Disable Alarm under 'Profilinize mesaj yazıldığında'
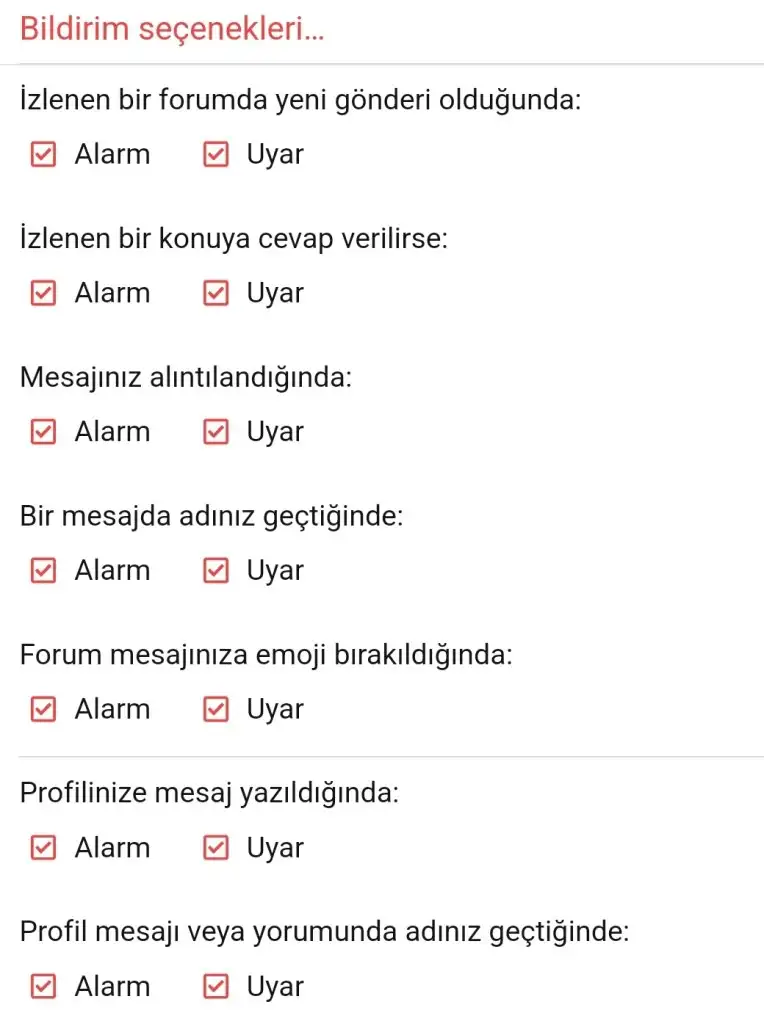Viewport: 764px width, 1024px height. [43, 848]
